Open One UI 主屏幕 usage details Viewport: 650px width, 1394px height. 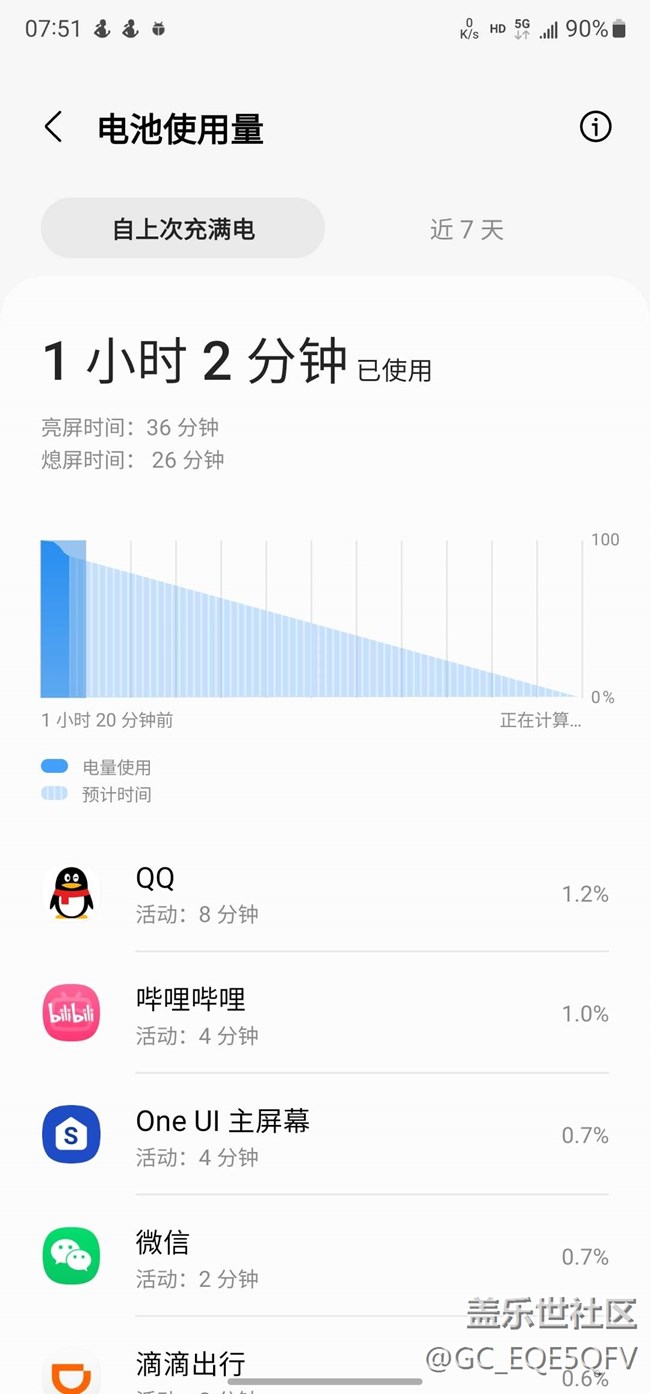pos(325,1136)
